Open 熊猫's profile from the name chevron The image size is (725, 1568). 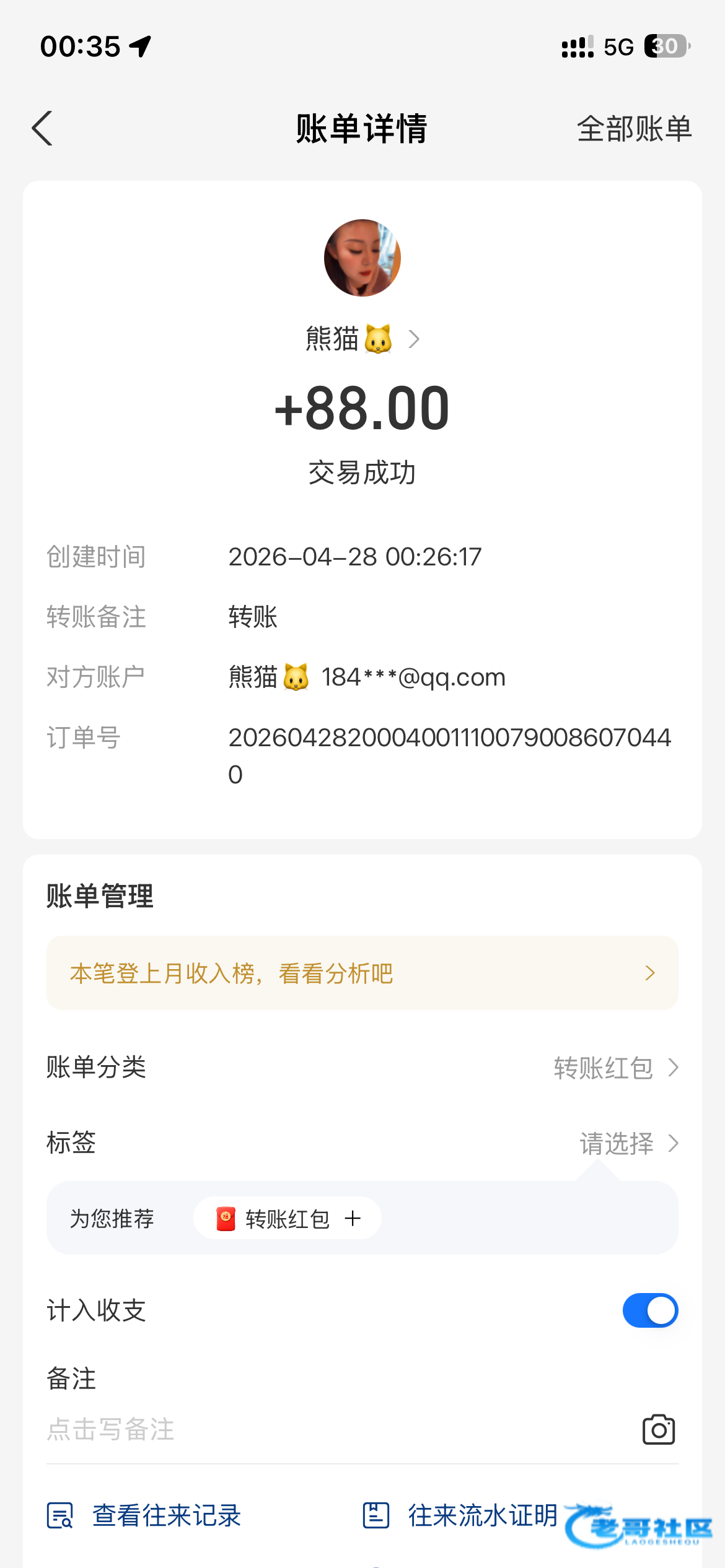pyautogui.click(x=414, y=339)
